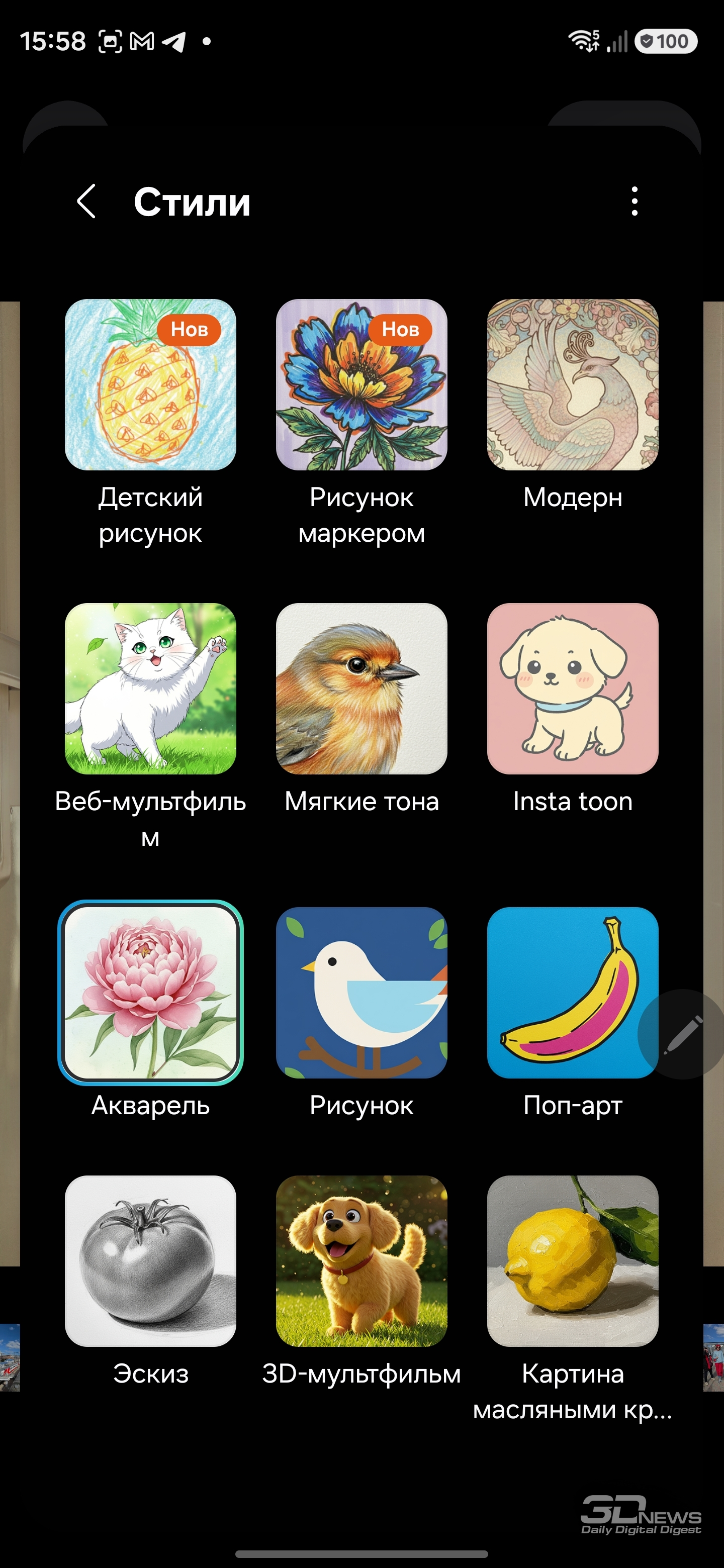The height and width of the screenshot is (1568, 724).
Task: Choose the Эскиз style
Action: [x=150, y=1260]
